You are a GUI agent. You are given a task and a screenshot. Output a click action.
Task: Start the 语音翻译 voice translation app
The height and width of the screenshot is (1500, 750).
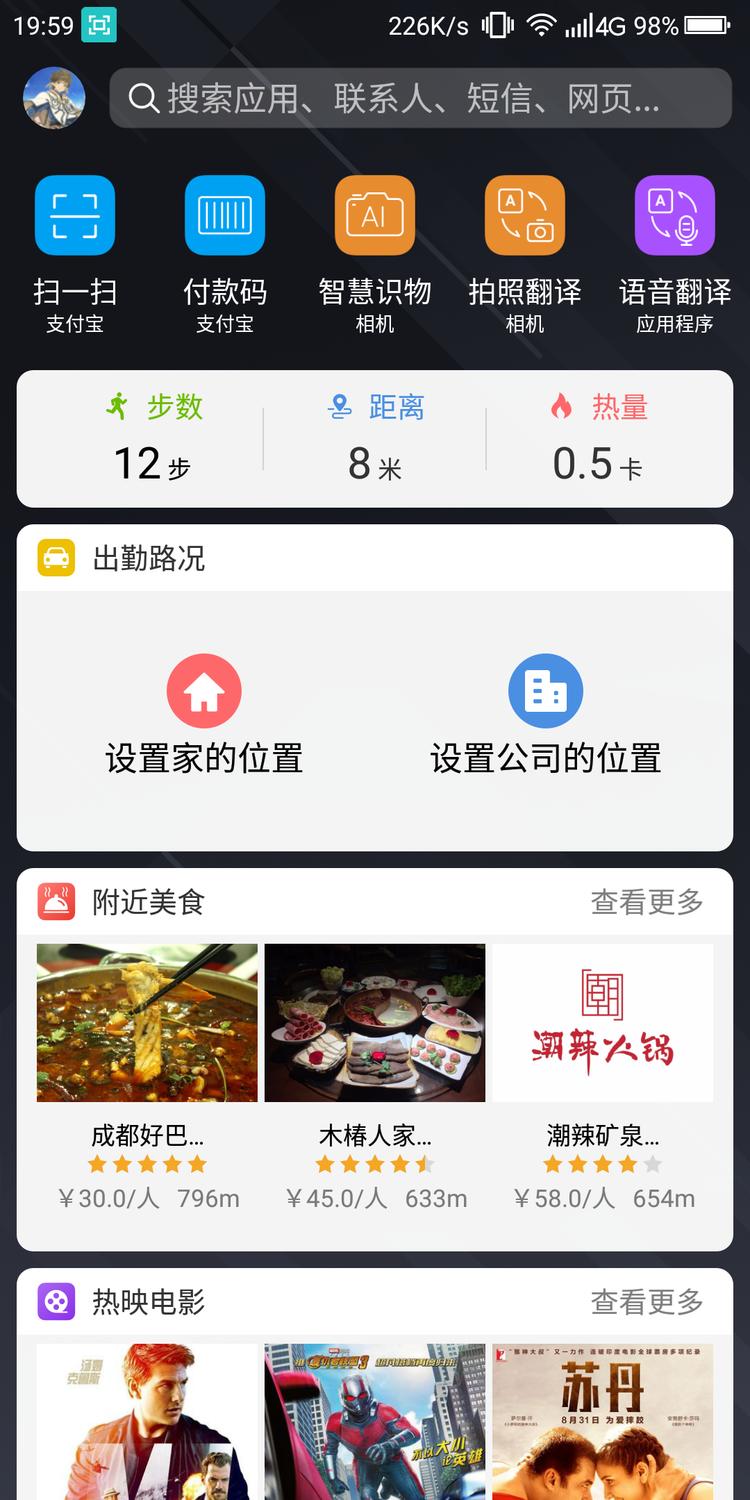[675, 215]
